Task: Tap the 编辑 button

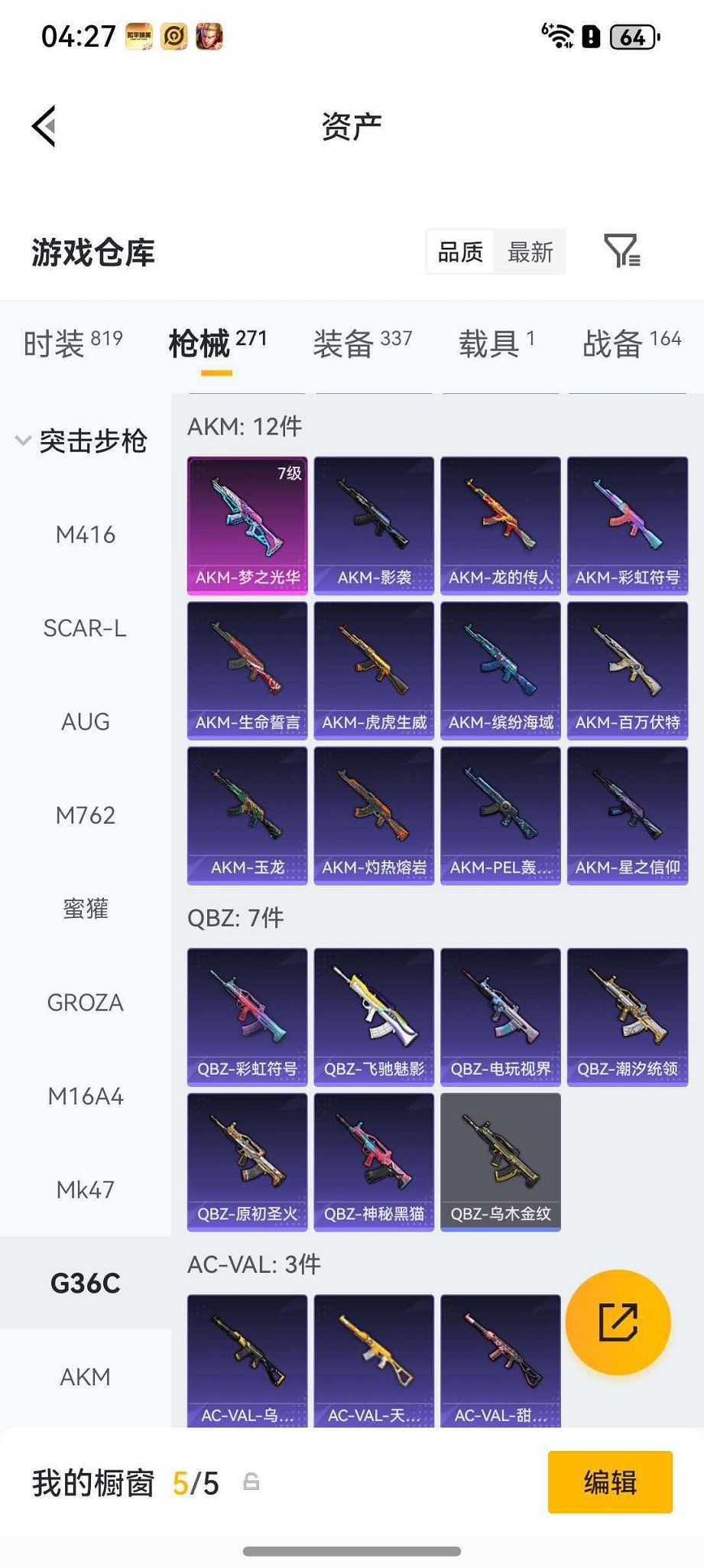Action: click(610, 1482)
